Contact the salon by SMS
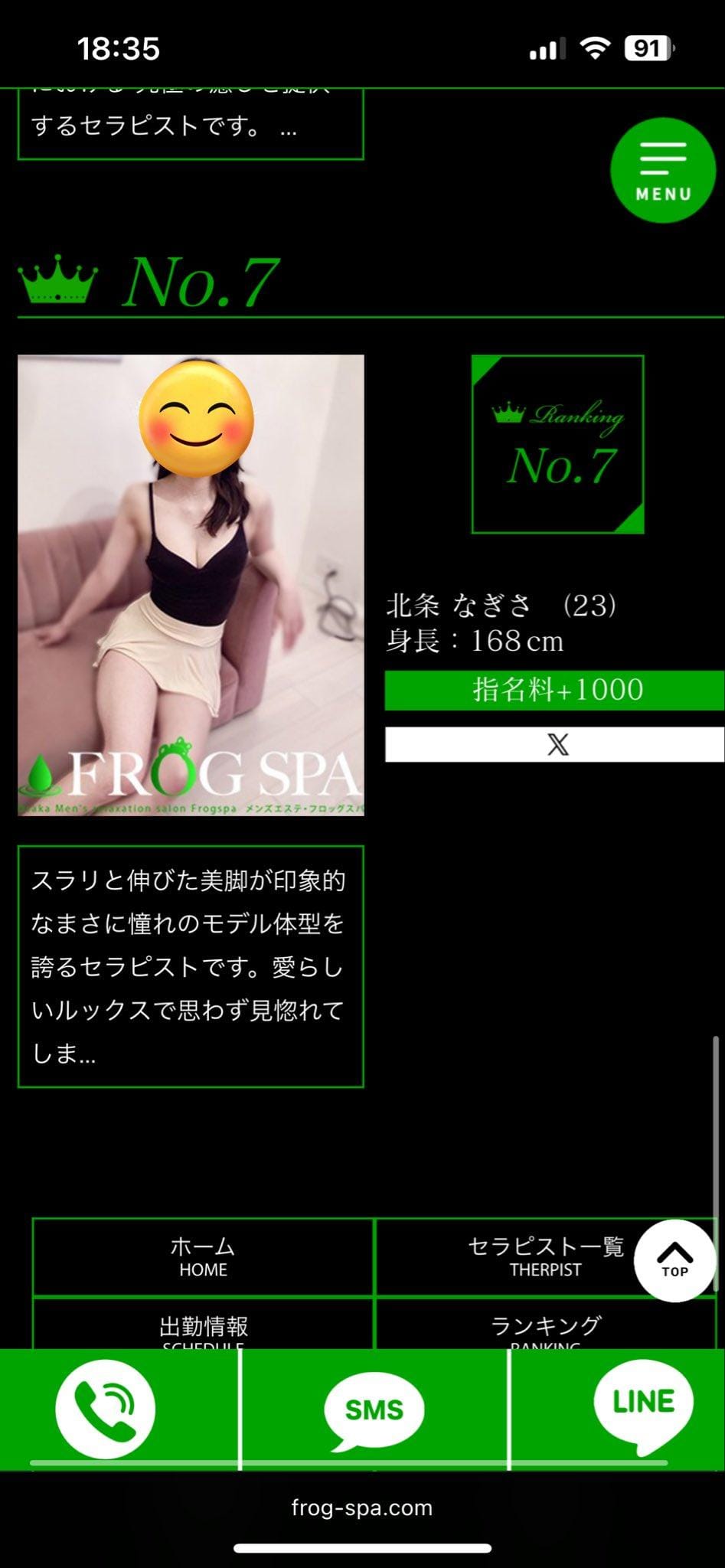 [374, 1409]
